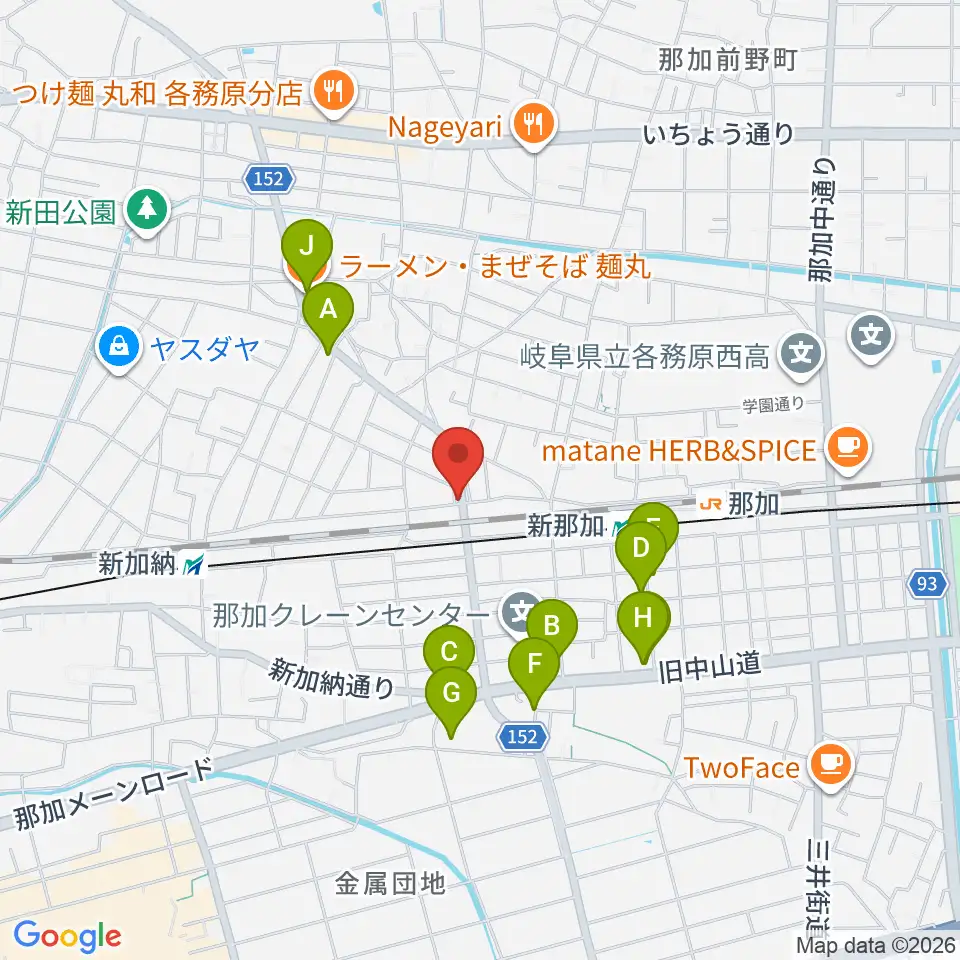Open the TwoFace cafe pin

[832, 765]
